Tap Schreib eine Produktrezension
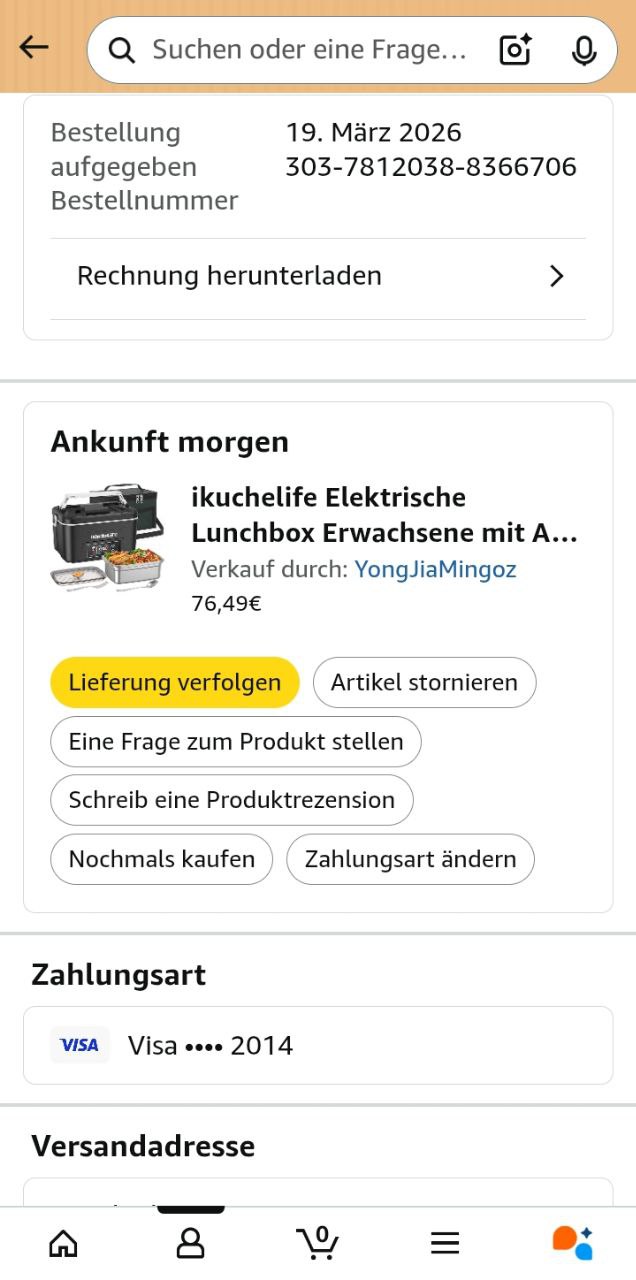The height and width of the screenshot is (1280, 636). [232, 800]
